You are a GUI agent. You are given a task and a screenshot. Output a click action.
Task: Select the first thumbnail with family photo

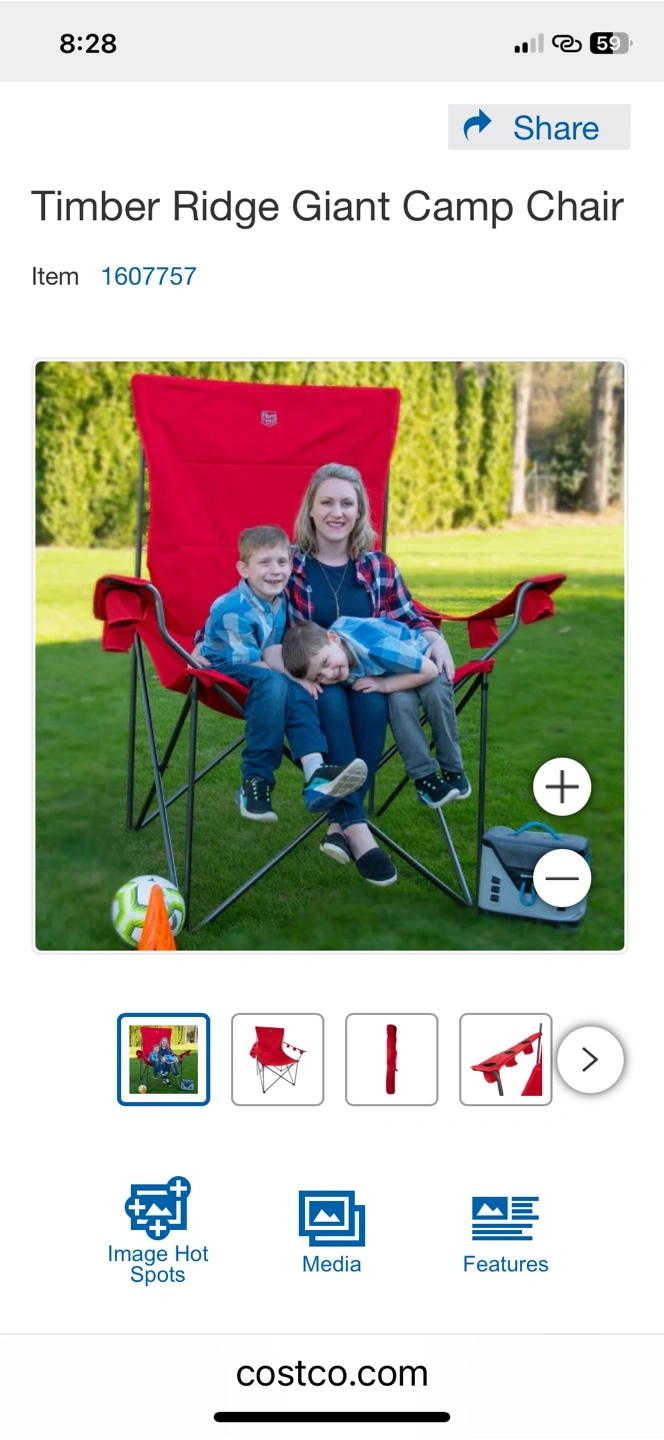pyautogui.click(x=163, y=1059)
